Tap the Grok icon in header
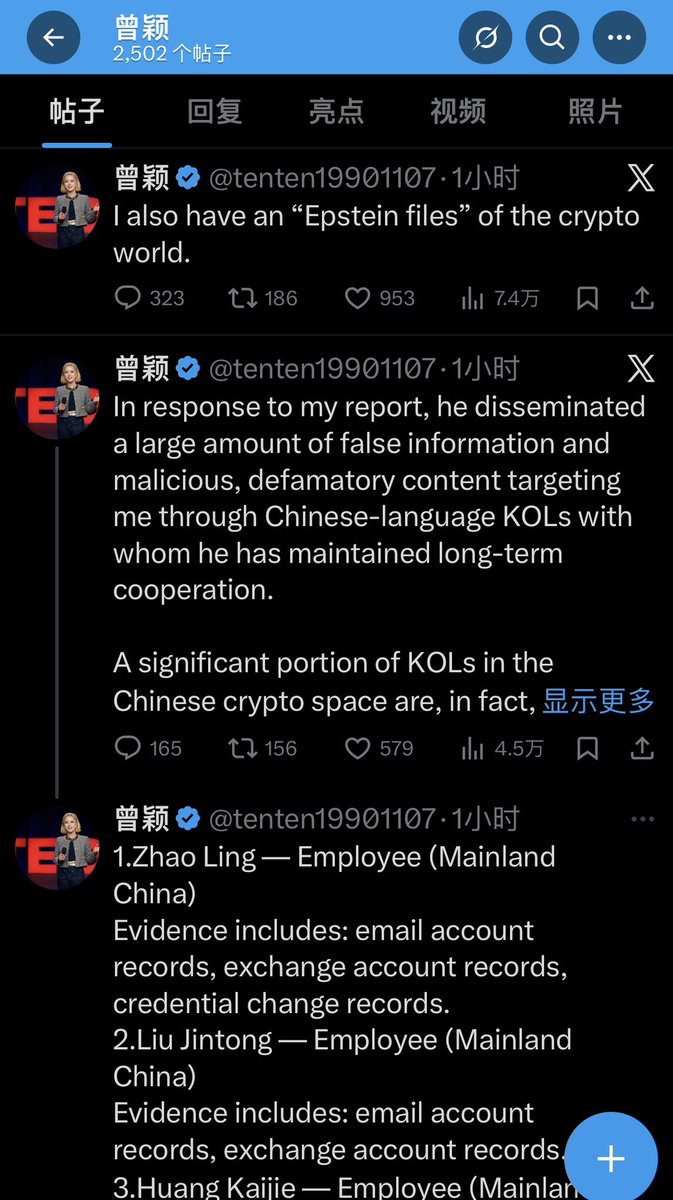The width and height of the screenshot is (673, 1200). [486, 38]
